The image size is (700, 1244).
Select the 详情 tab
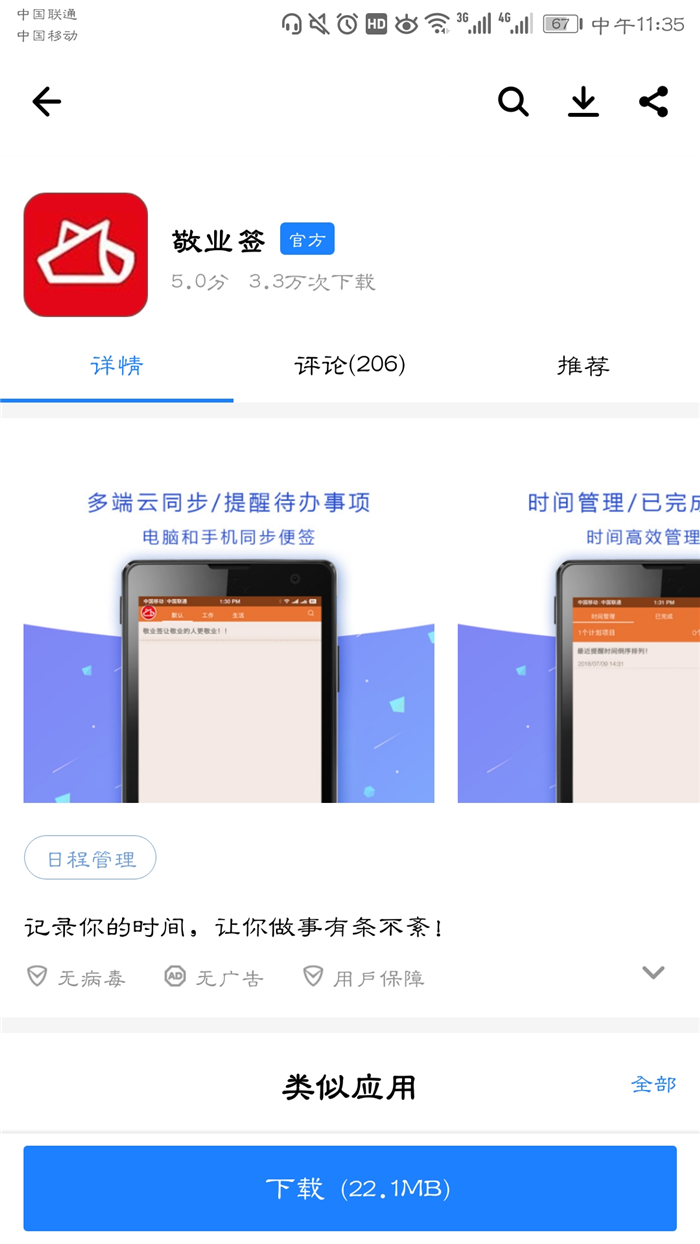tap(117, 366)
